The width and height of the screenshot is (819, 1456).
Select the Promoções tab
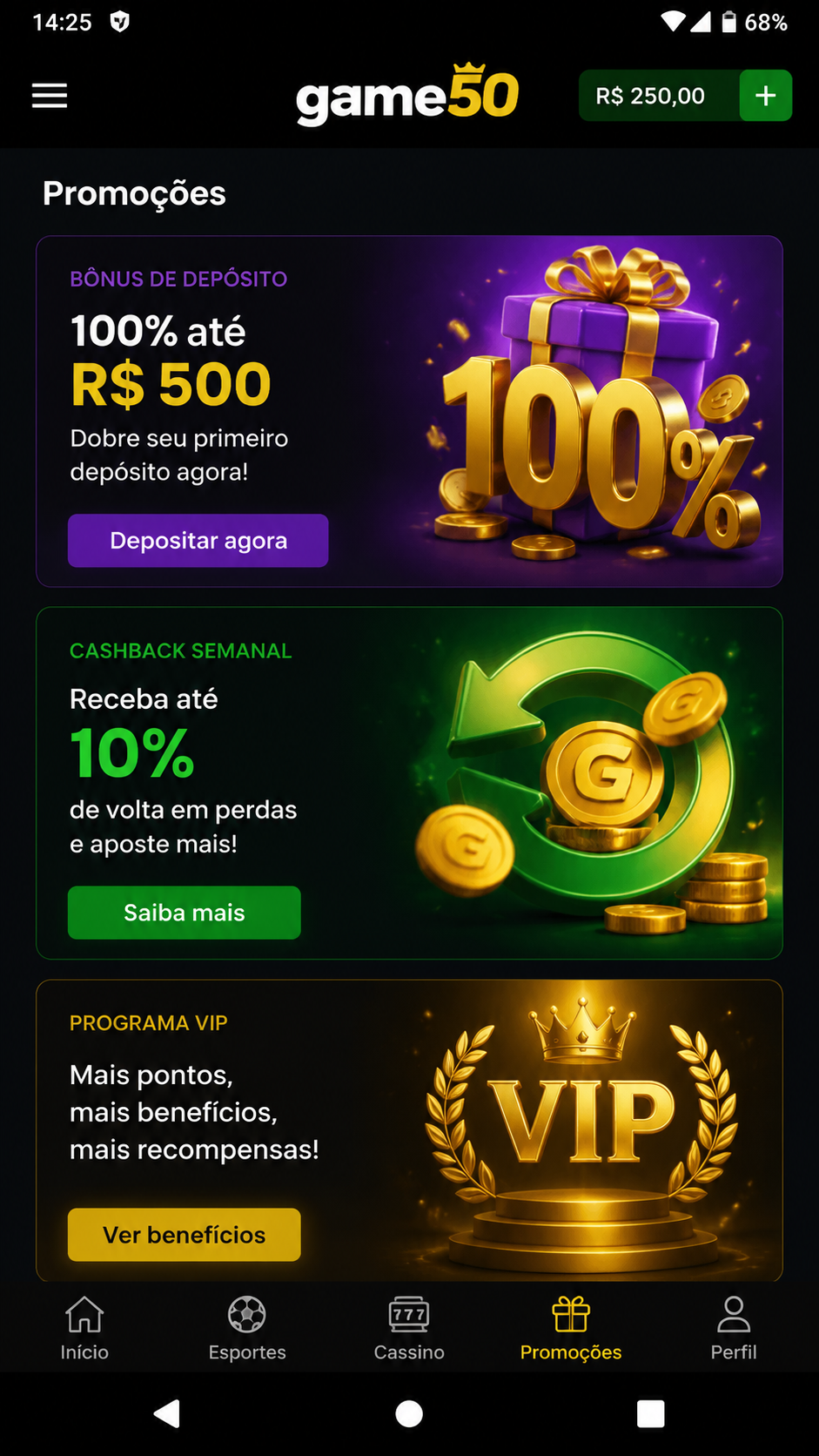point(571,1329)
